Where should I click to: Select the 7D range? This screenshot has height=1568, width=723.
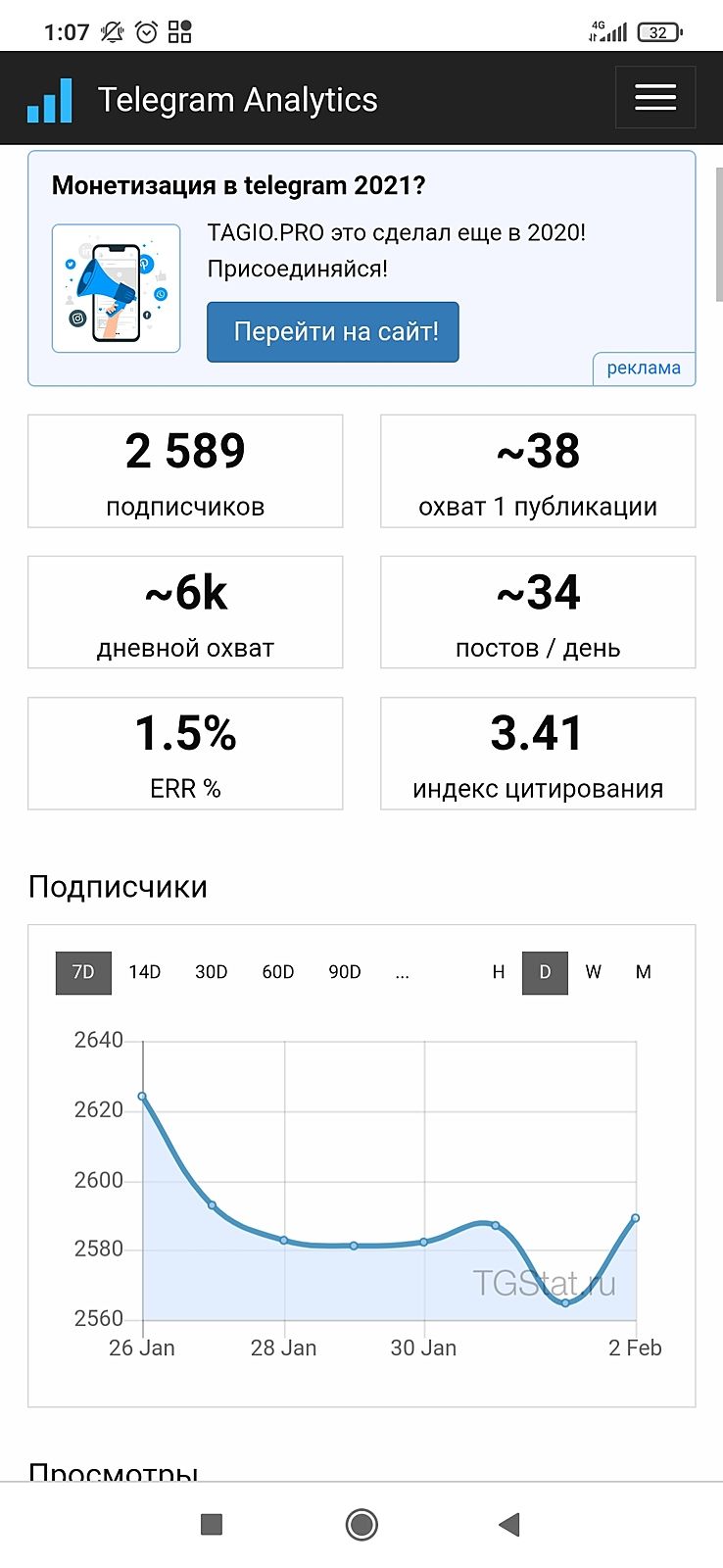point(83,972)
